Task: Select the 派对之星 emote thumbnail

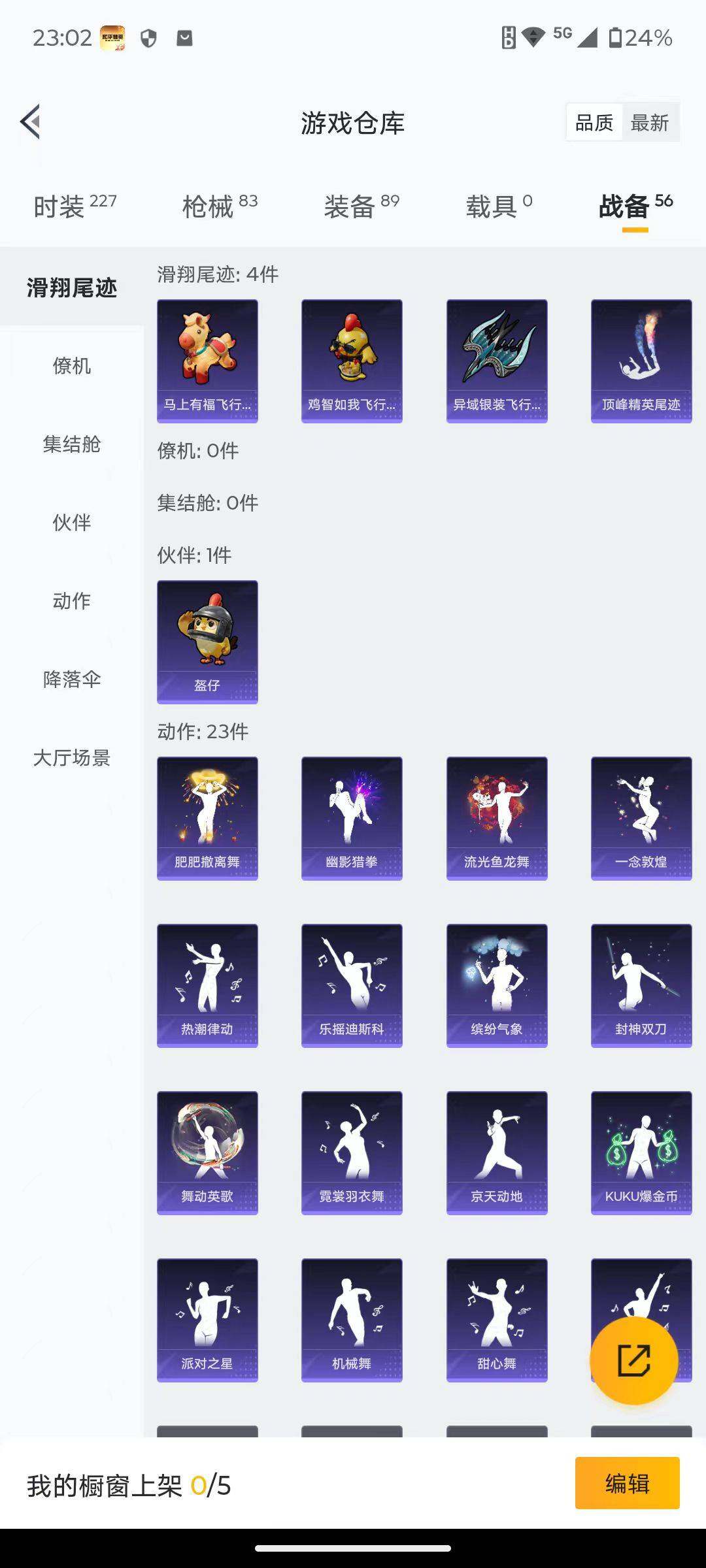Action: coord(207,1320)
